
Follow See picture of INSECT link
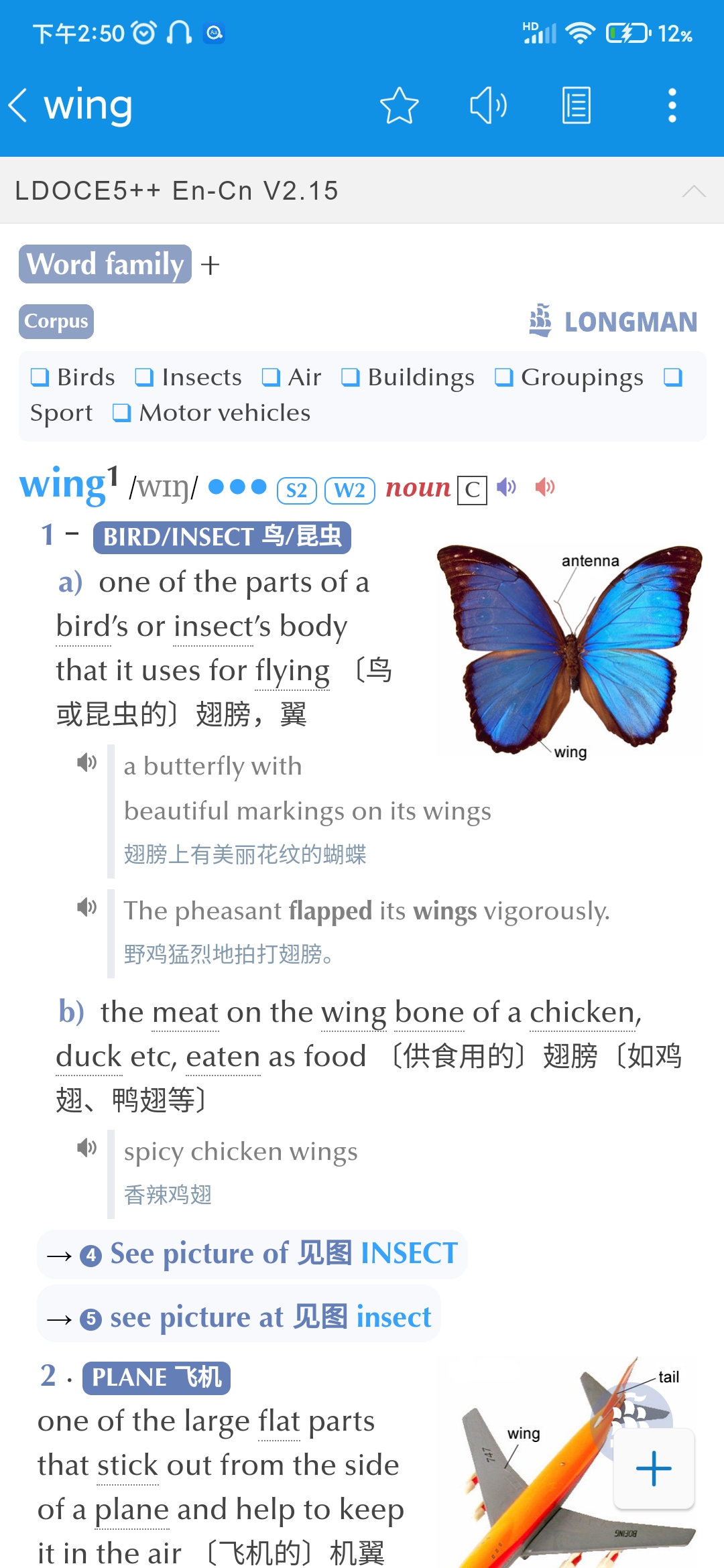[253, 1254]
